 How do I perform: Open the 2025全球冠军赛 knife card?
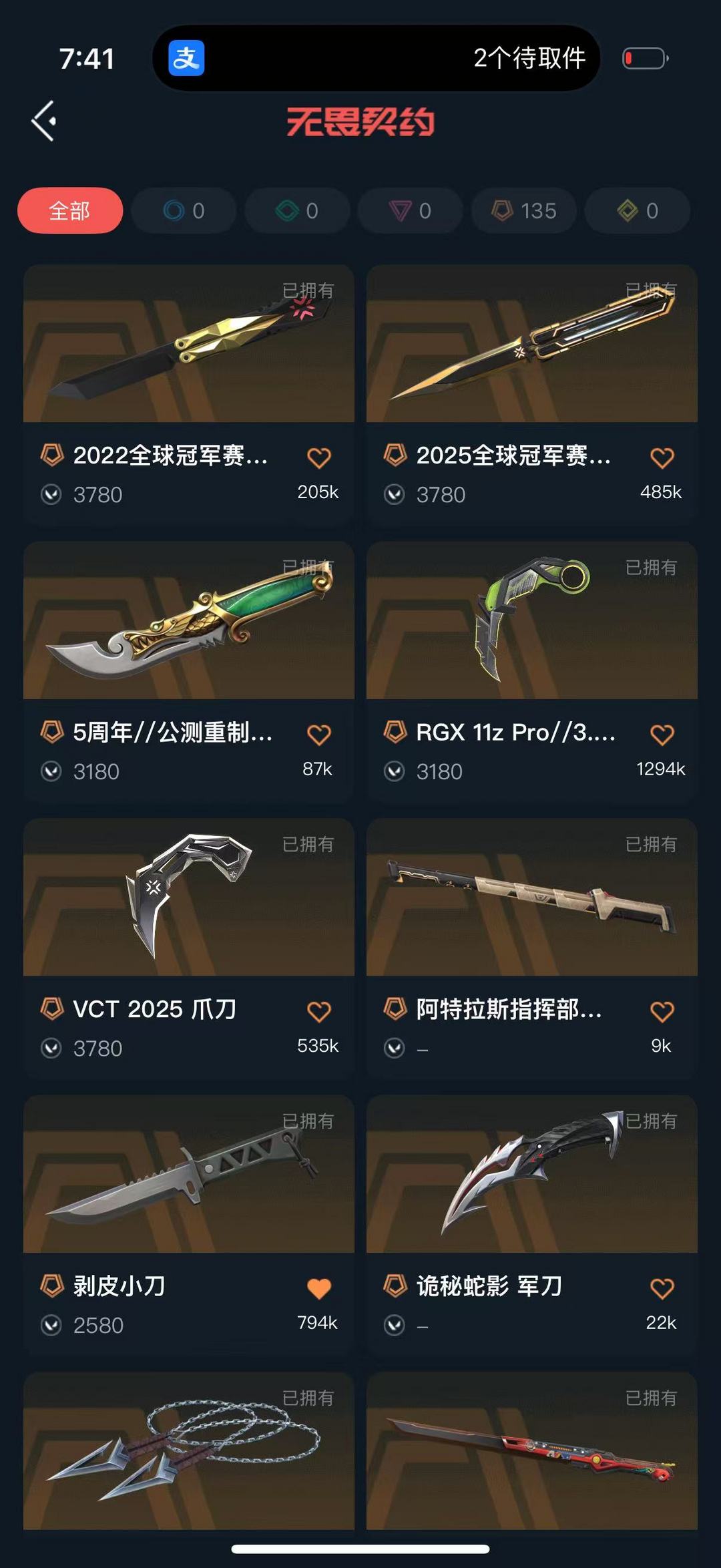(x=531, y=344)
